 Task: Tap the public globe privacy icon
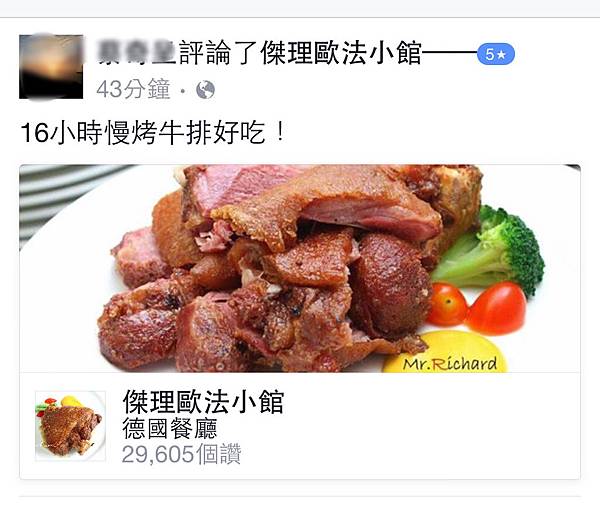(206, 90)
